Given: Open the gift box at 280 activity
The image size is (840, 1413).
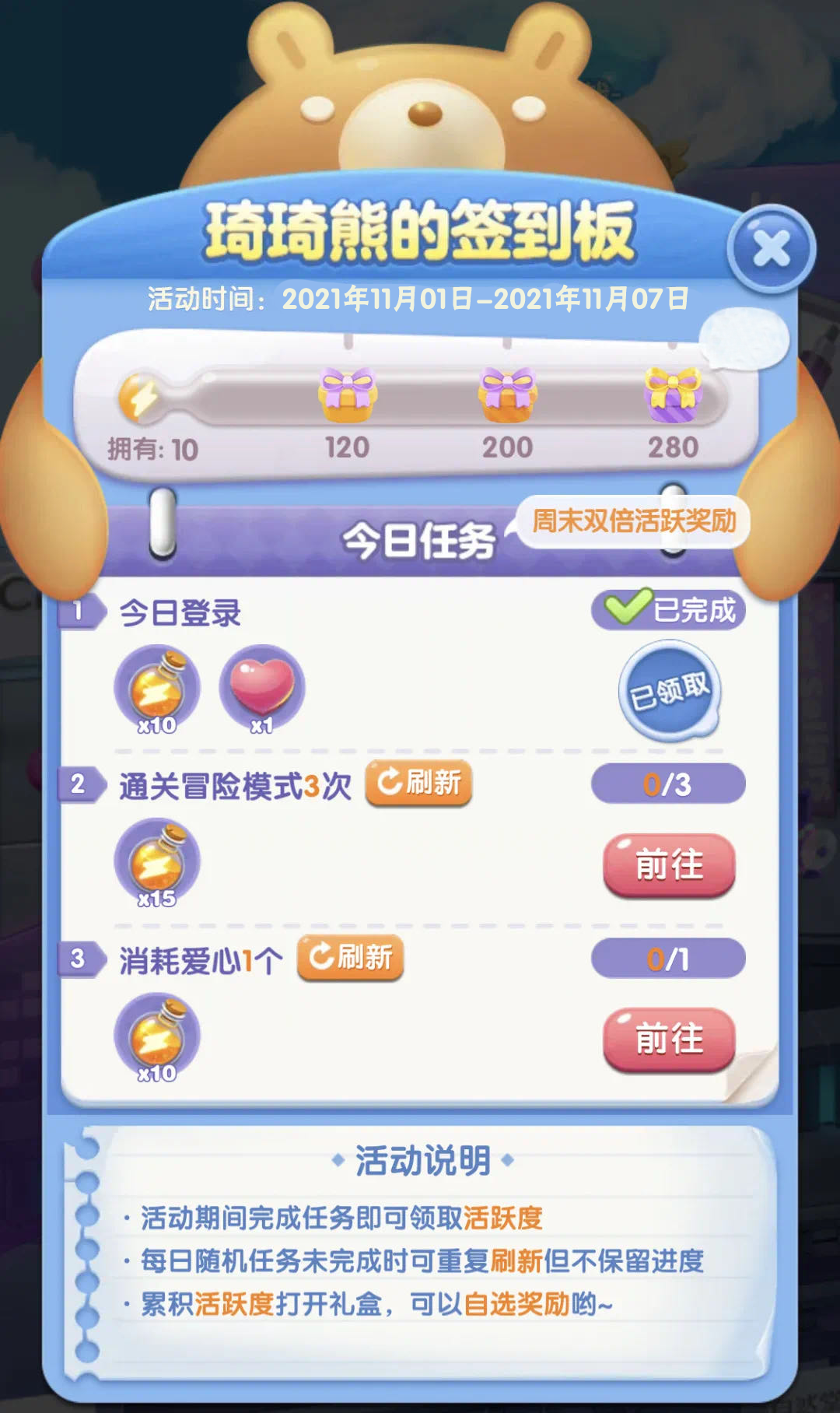Looking at the screenshot, I should pyautogui.click(x=673, y=393).
